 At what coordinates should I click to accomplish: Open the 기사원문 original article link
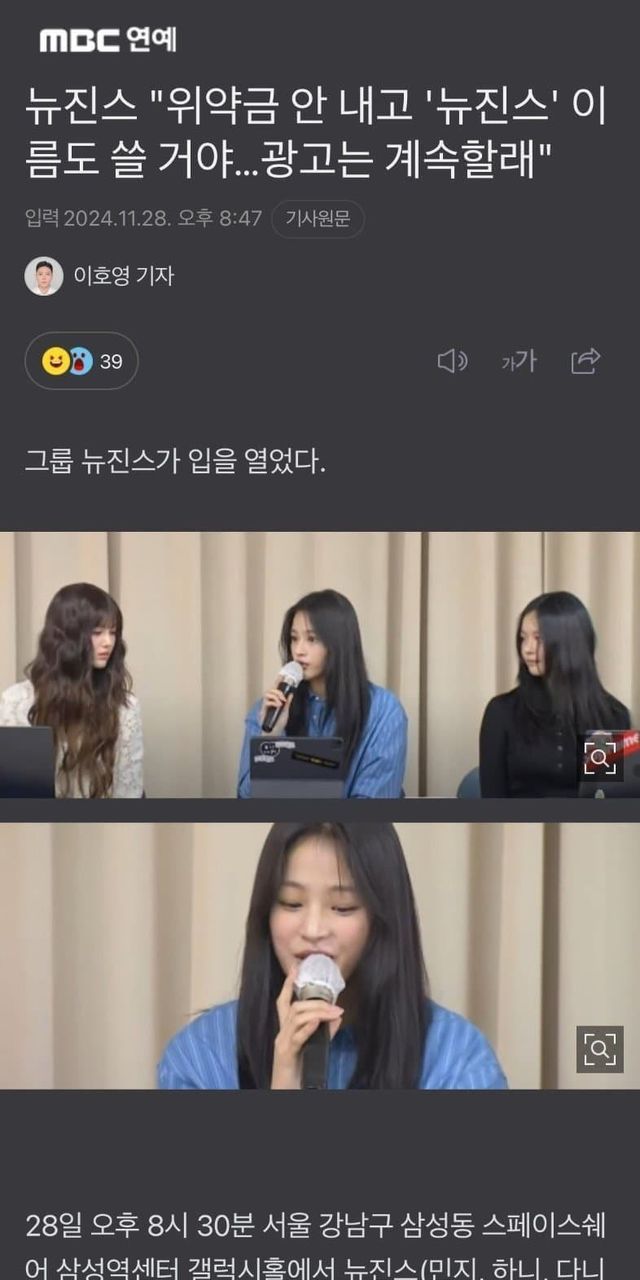click(318, 219)
